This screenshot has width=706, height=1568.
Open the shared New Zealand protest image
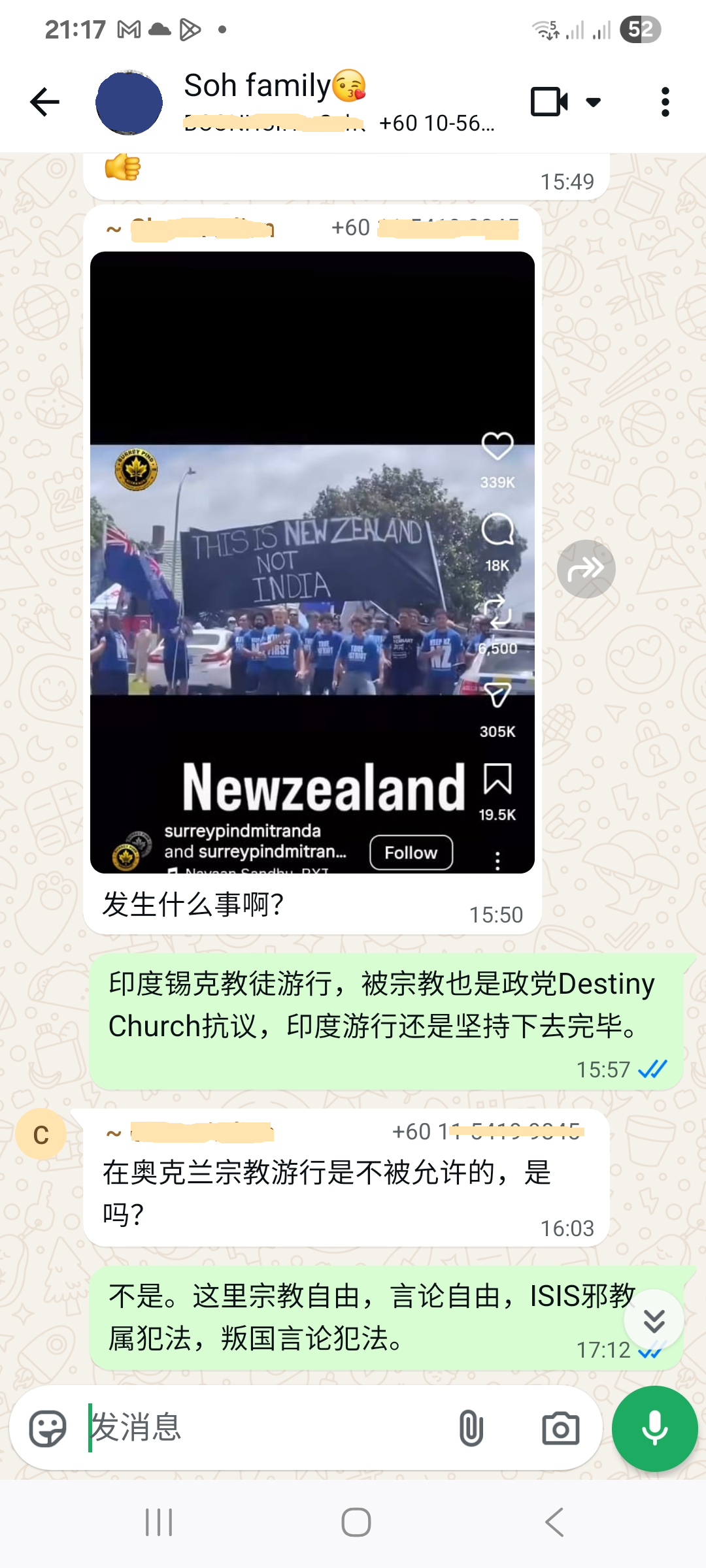312,562
